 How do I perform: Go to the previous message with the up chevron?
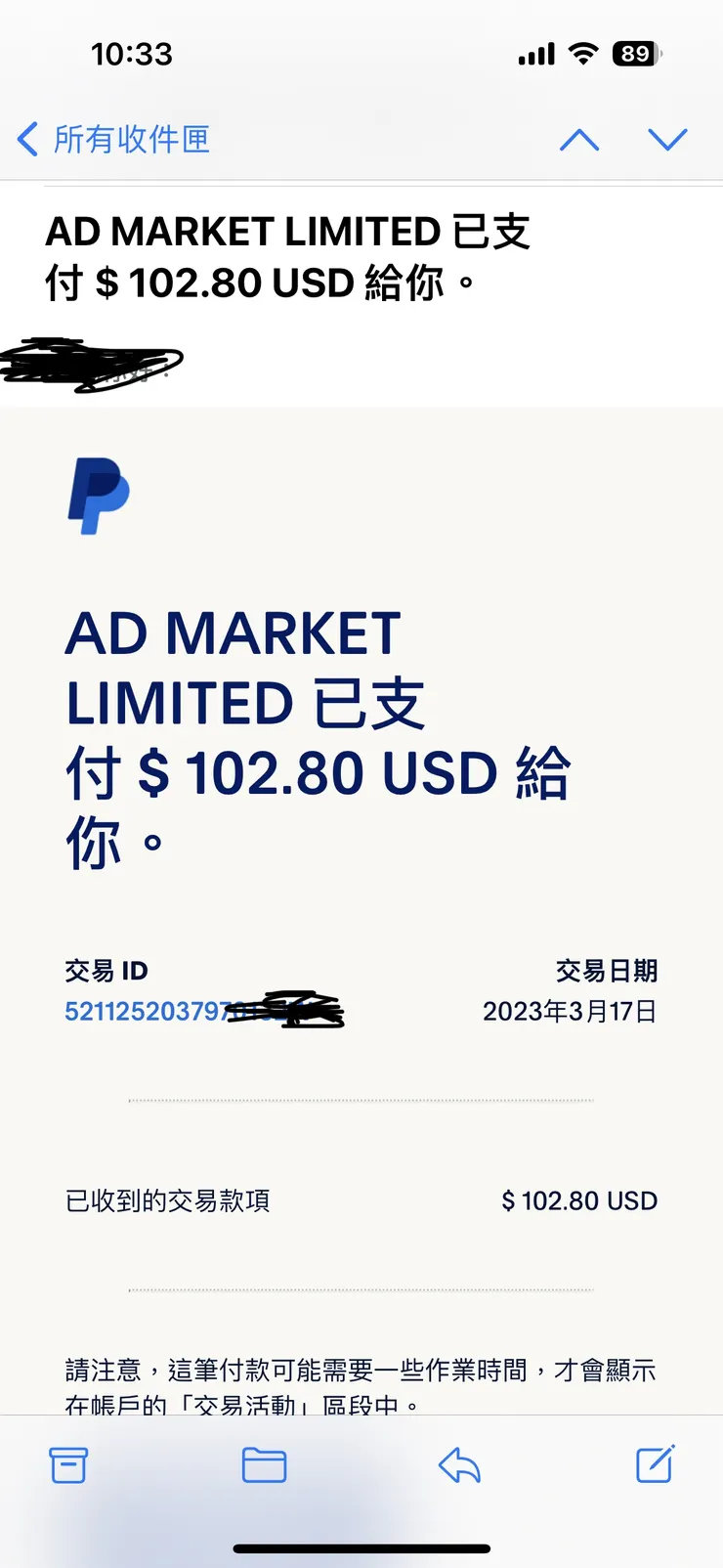(x=579, y=139)
